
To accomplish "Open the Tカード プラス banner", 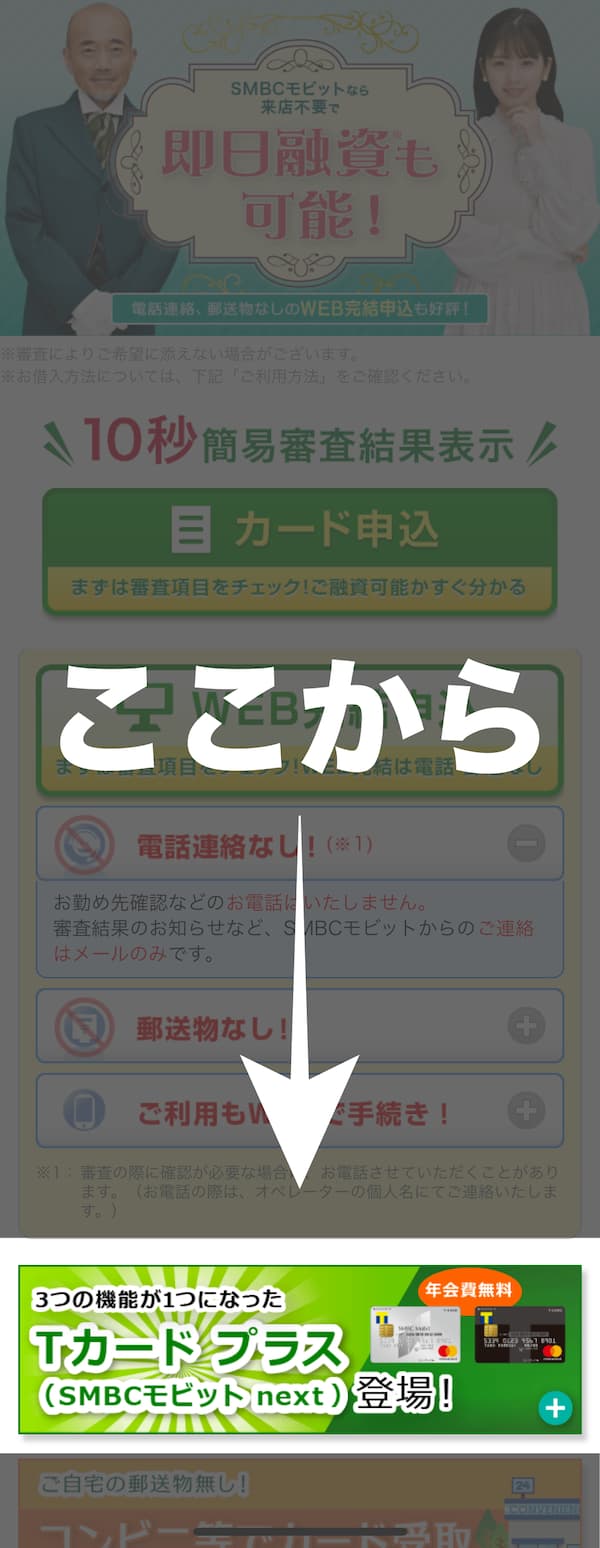I will 299,1349.
